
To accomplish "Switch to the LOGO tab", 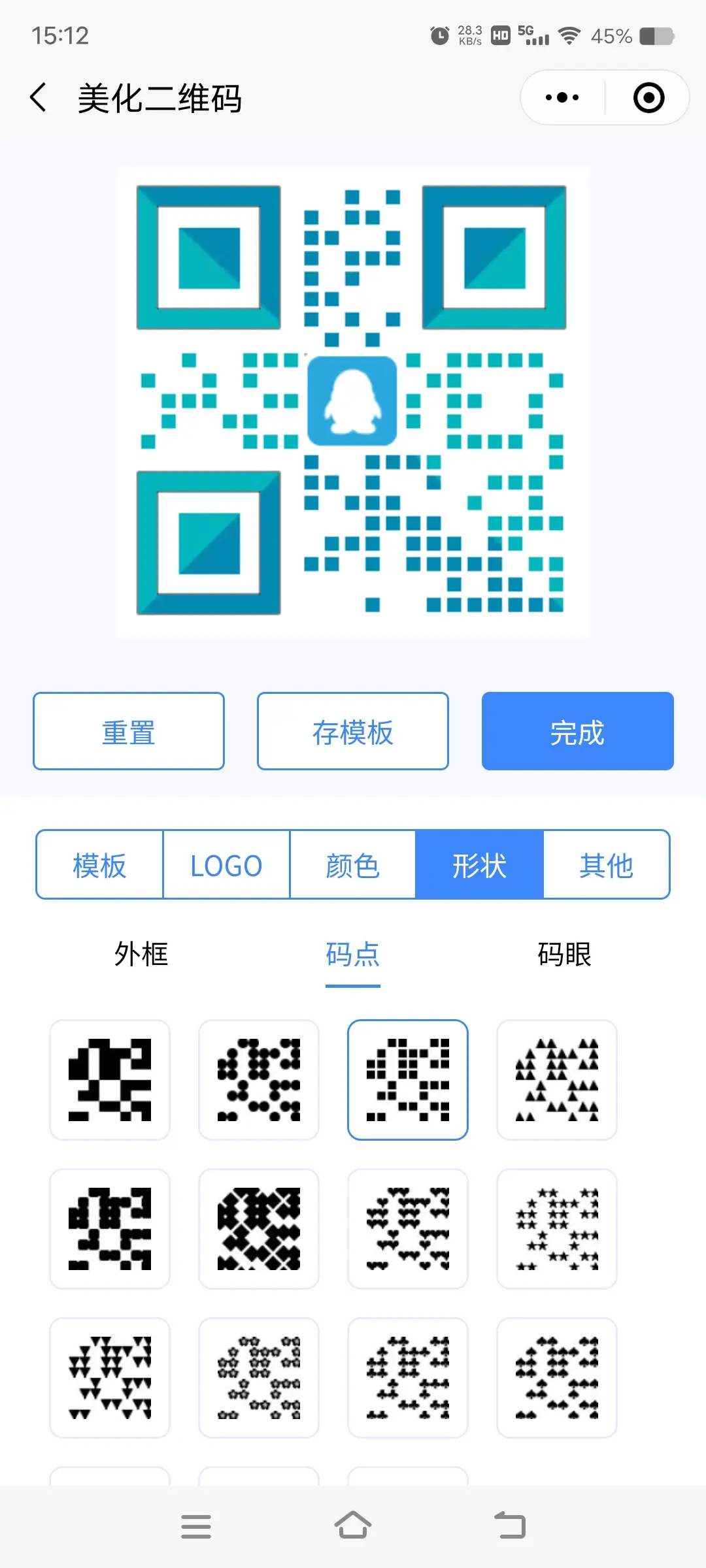I will (x=226, y=865).
